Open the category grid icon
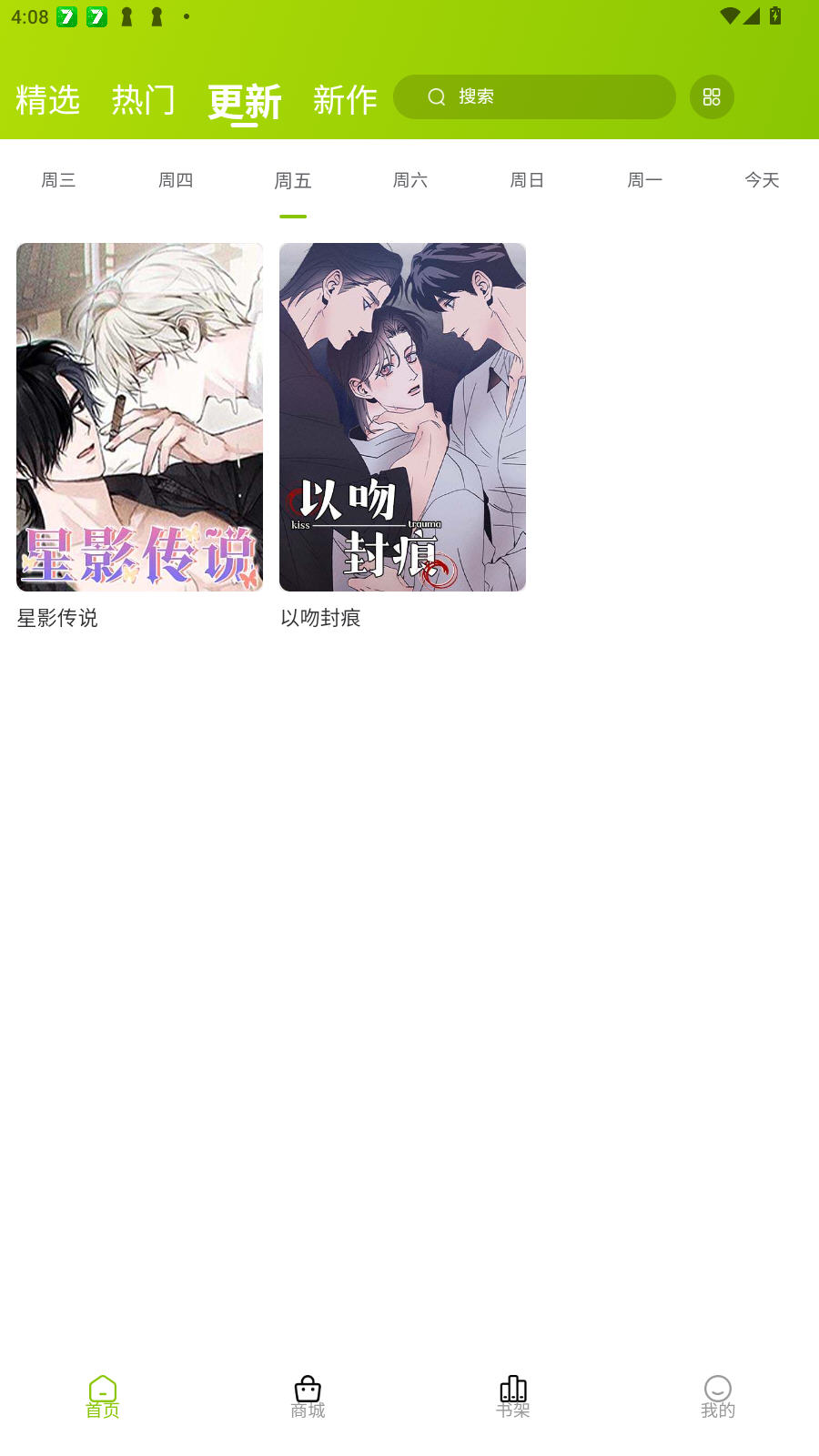Viewport: 819px width, 1456px height. [712, 96]
